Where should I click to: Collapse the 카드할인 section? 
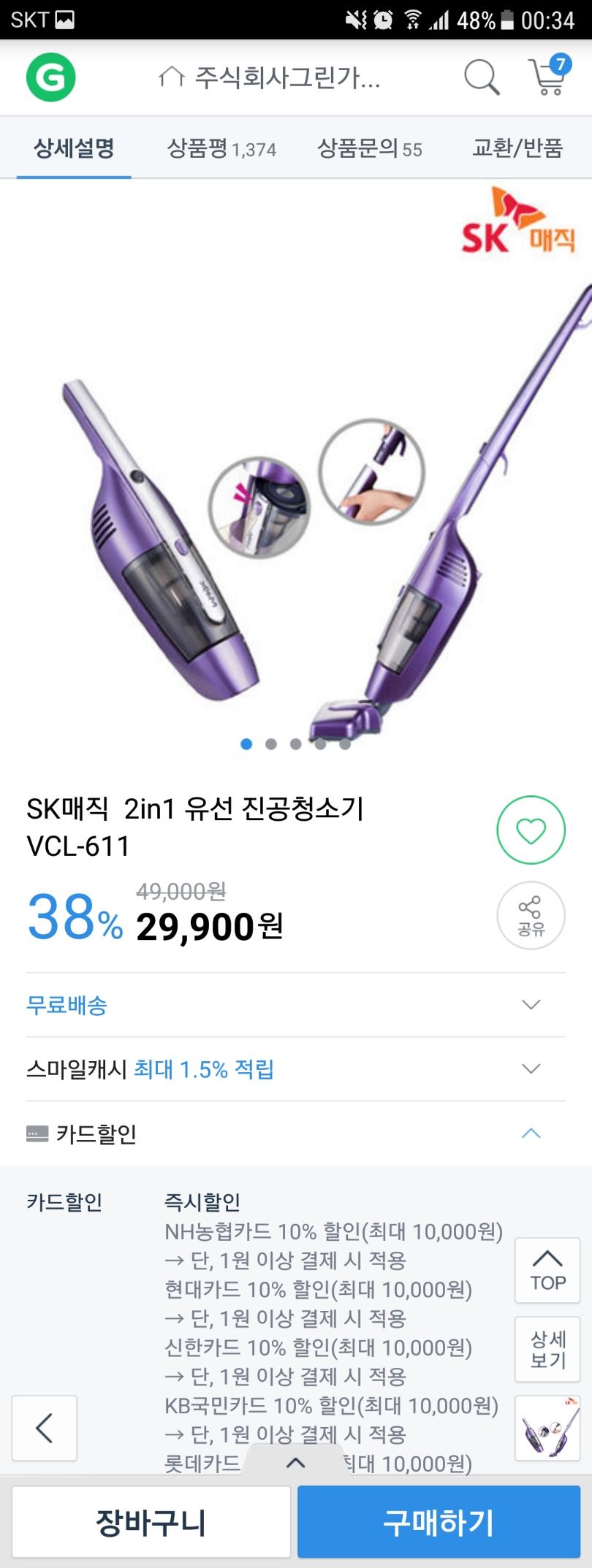point(531,1133)
